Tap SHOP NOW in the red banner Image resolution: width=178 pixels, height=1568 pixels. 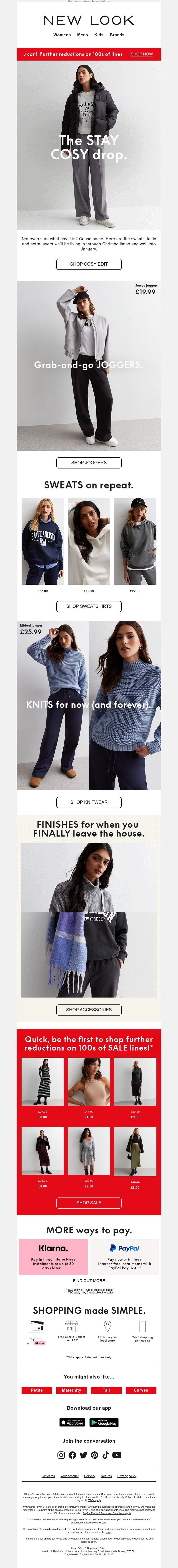tap(142, 54)
